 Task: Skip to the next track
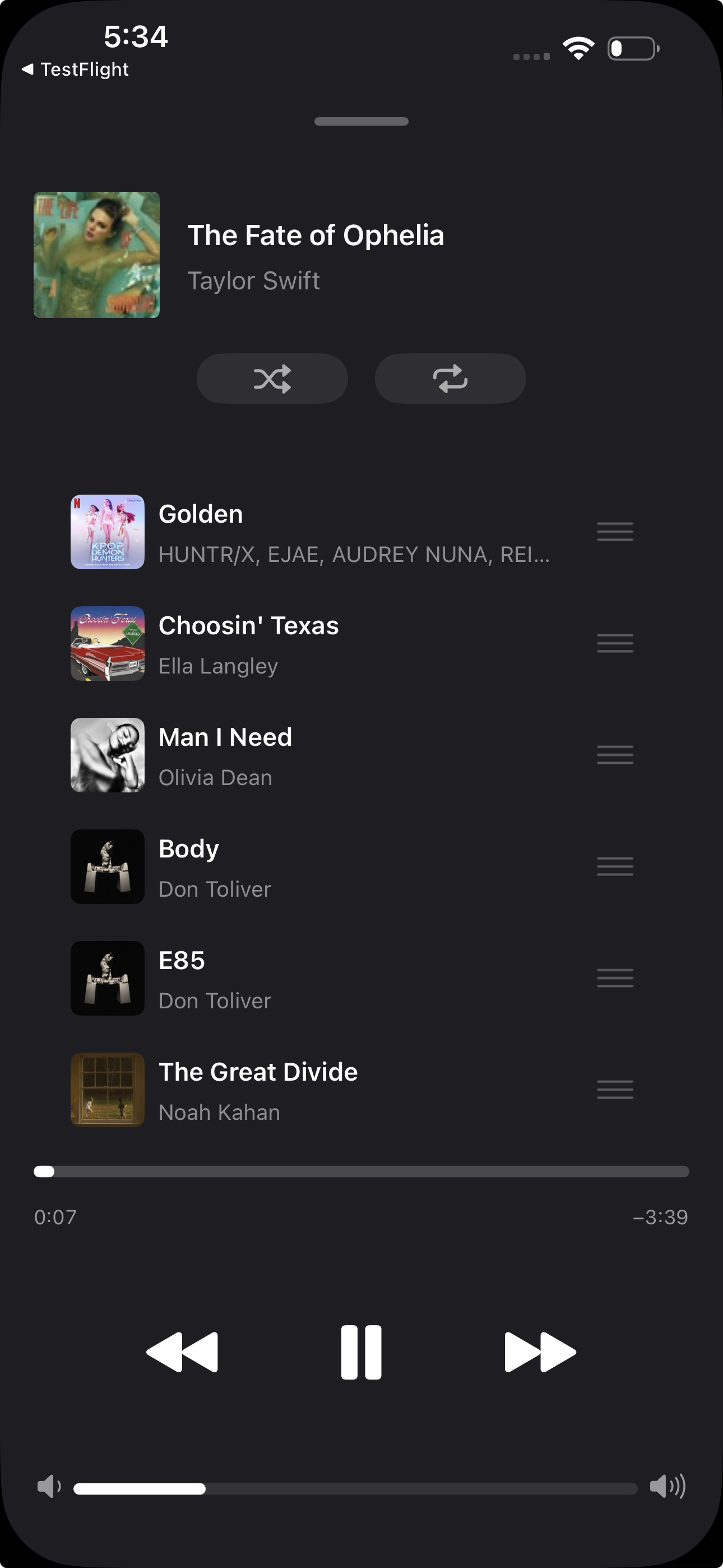[x=539, y=1351]
